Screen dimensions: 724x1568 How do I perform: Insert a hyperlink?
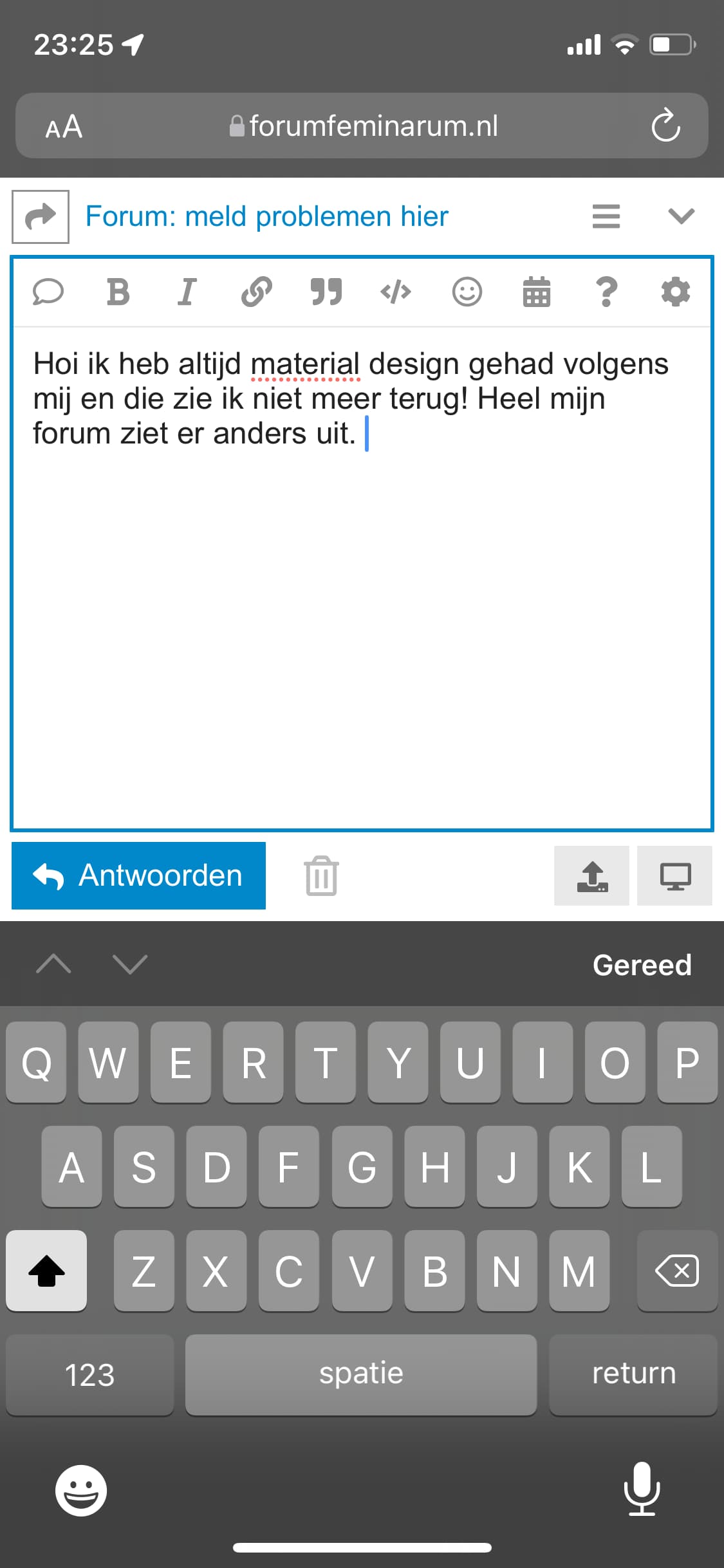tap(256, 292)
